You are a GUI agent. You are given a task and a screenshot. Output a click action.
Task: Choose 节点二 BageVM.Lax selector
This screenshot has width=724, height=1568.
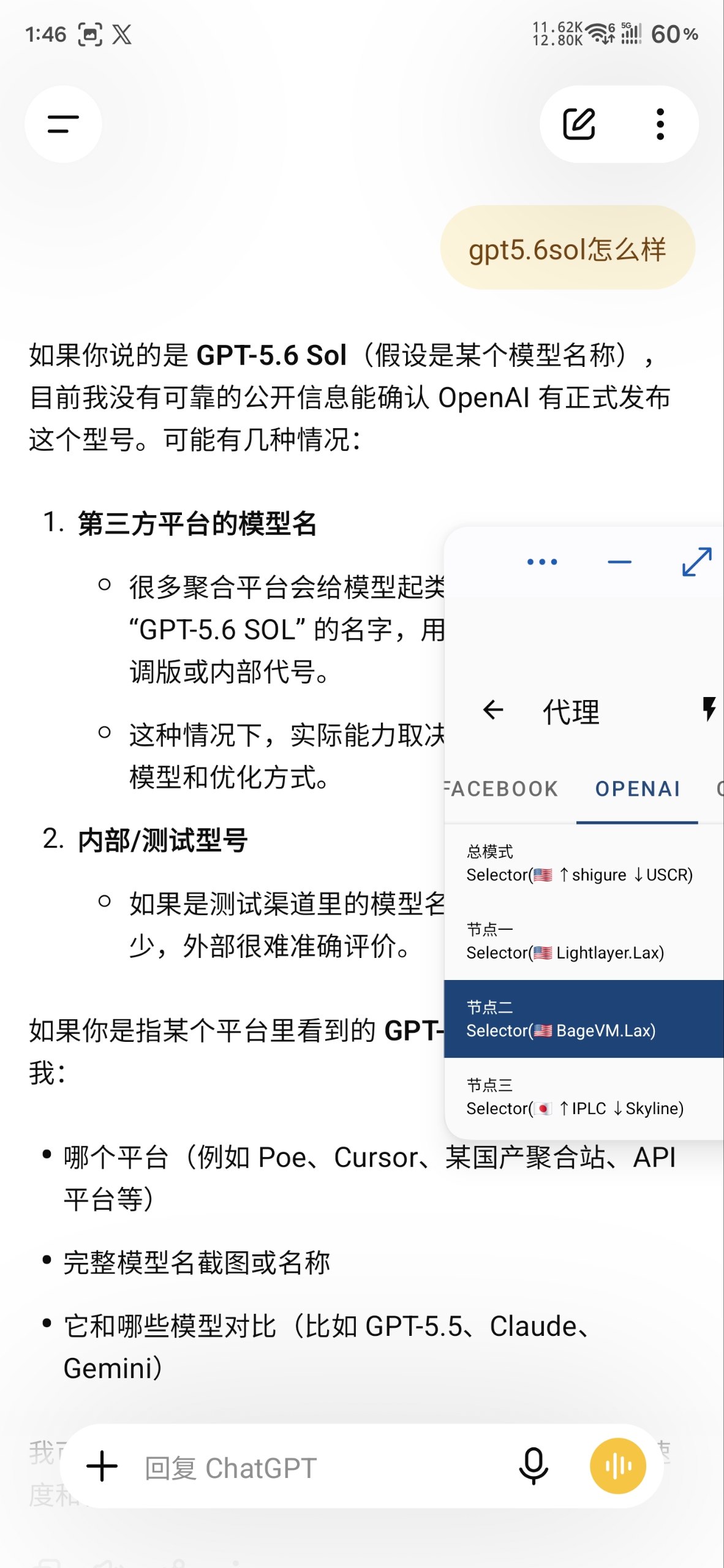click(x=584, y=1019)
